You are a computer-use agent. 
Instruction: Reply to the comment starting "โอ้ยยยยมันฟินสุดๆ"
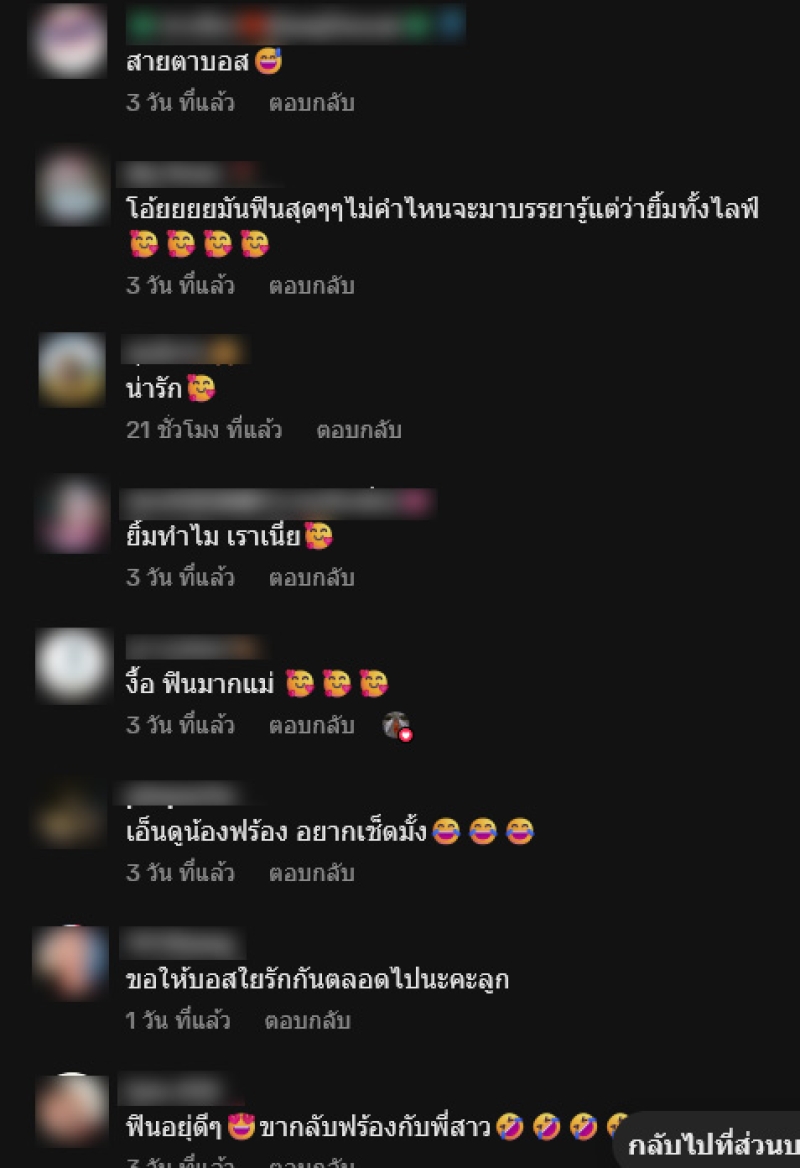(x=311, y=286)
